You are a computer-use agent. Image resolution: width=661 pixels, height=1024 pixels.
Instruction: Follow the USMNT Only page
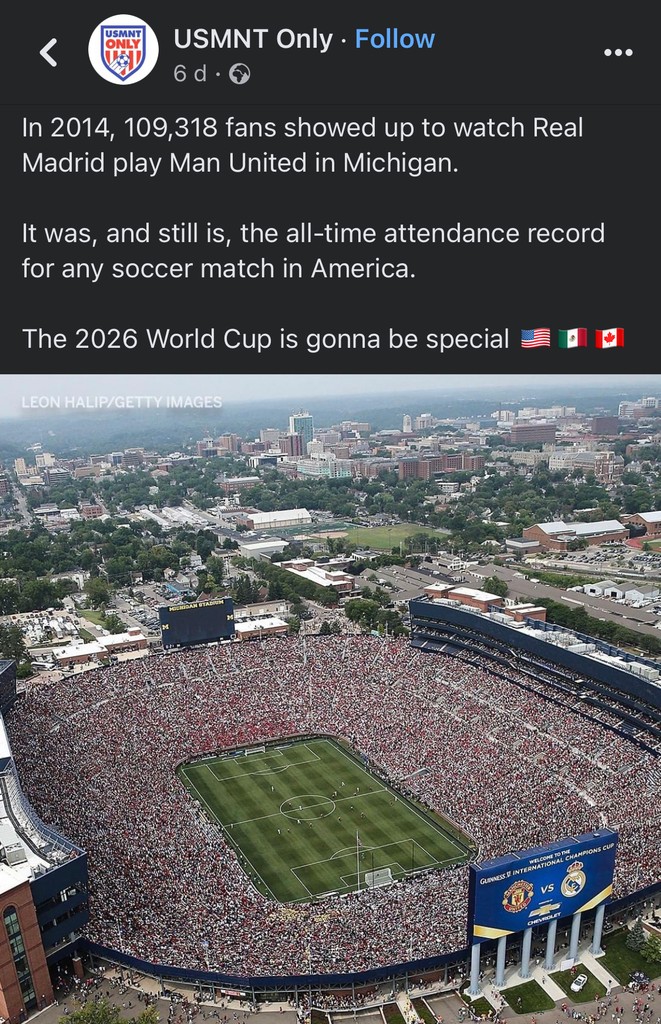pos(395,39)
